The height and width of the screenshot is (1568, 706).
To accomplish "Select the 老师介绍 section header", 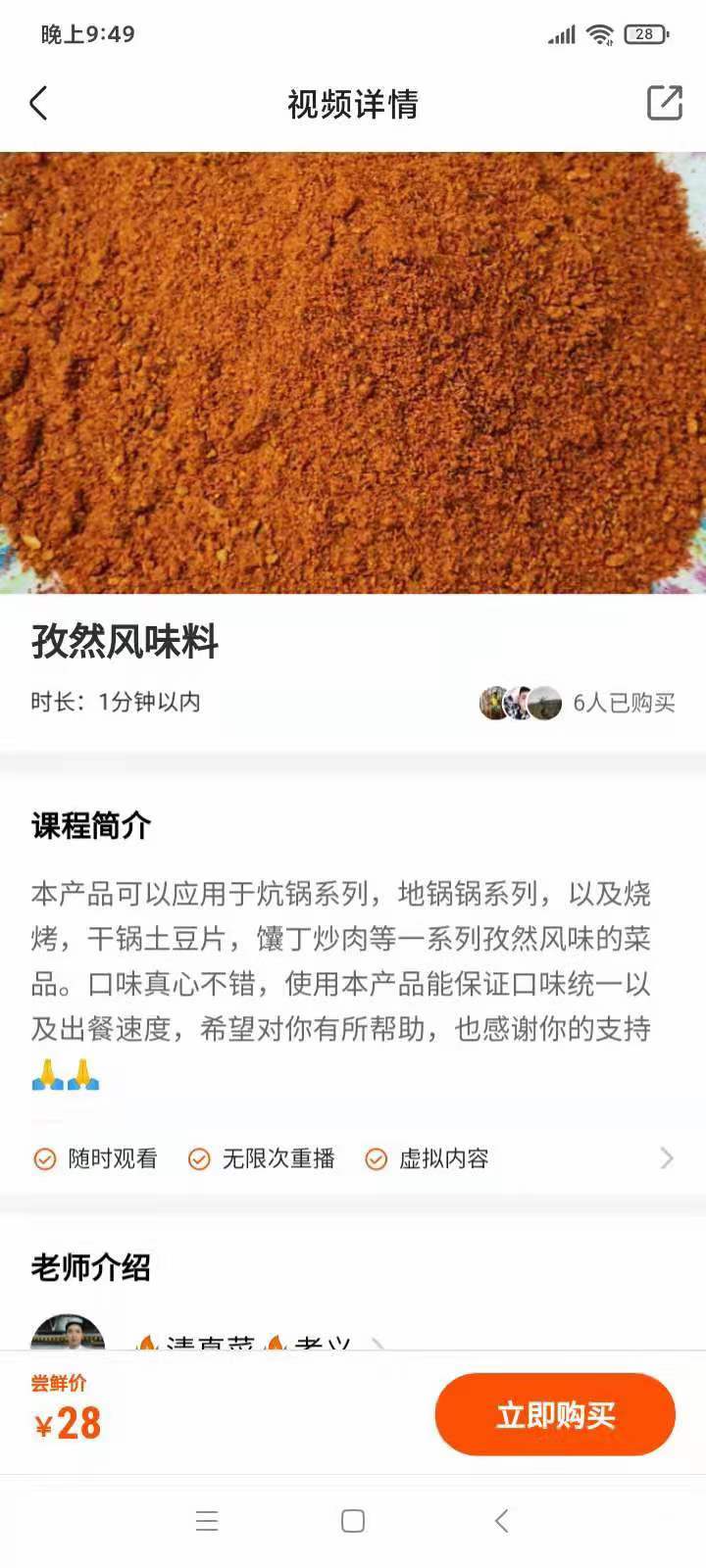I will 90,1266.
